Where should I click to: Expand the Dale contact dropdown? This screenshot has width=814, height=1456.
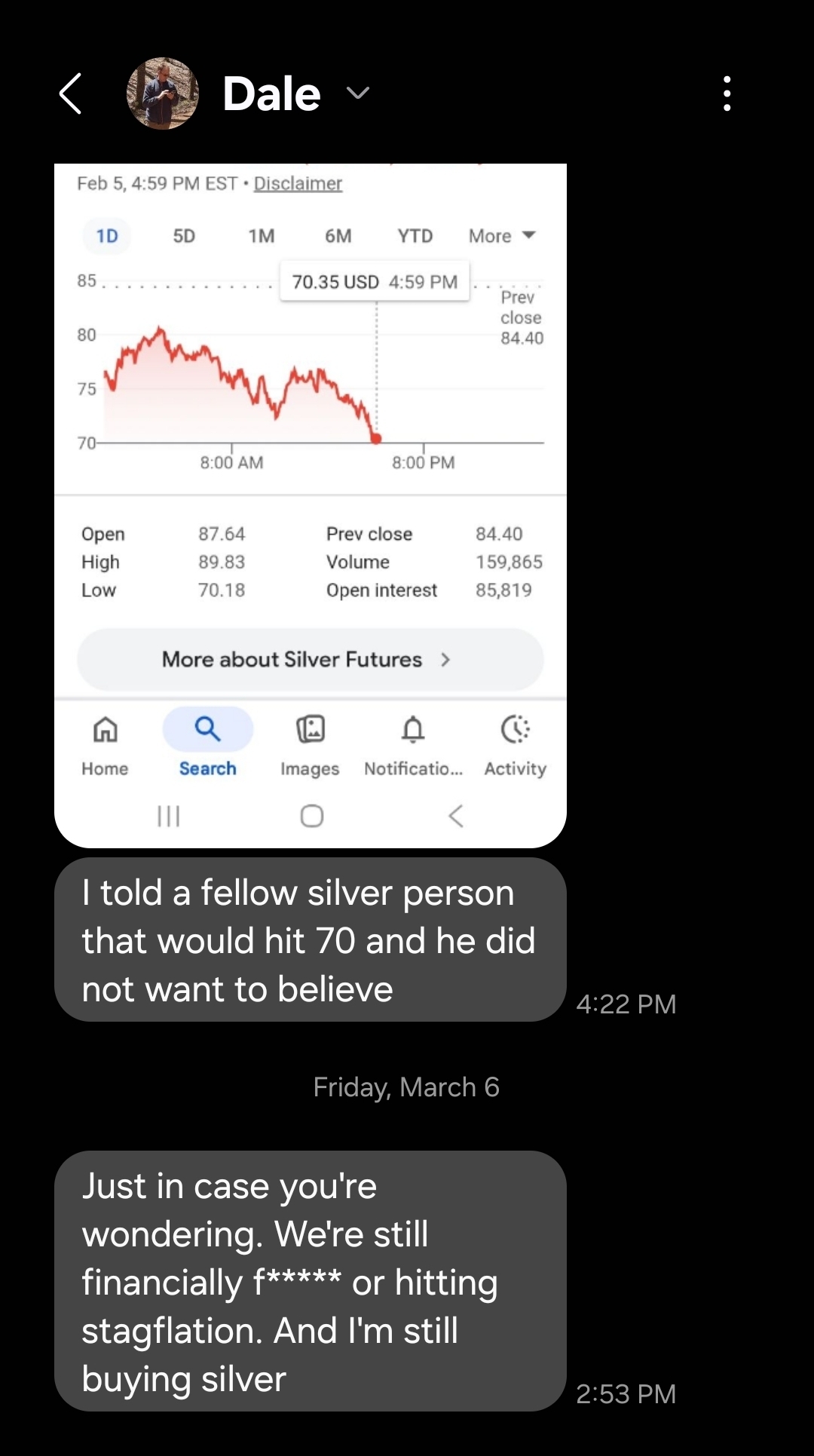tap(357, 93)
